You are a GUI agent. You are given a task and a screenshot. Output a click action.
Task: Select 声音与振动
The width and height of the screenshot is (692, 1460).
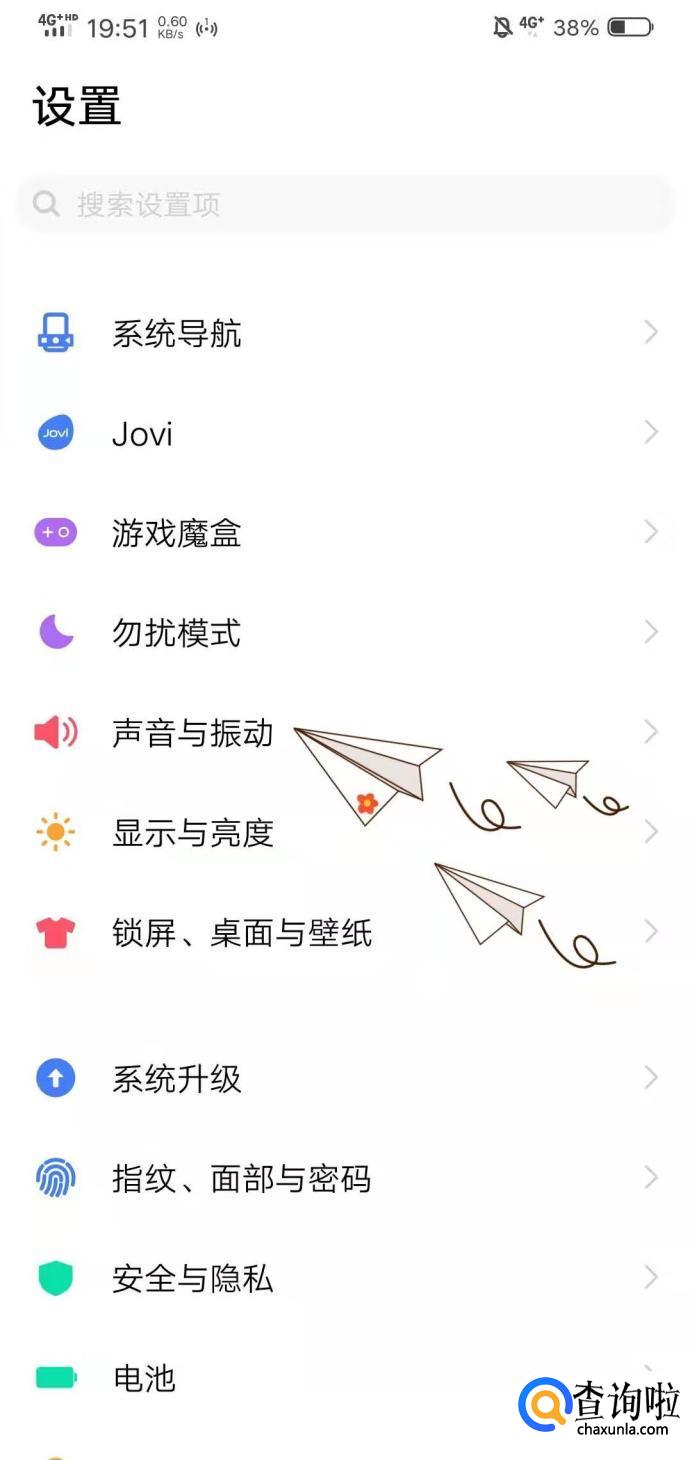[x=192, y=733]
